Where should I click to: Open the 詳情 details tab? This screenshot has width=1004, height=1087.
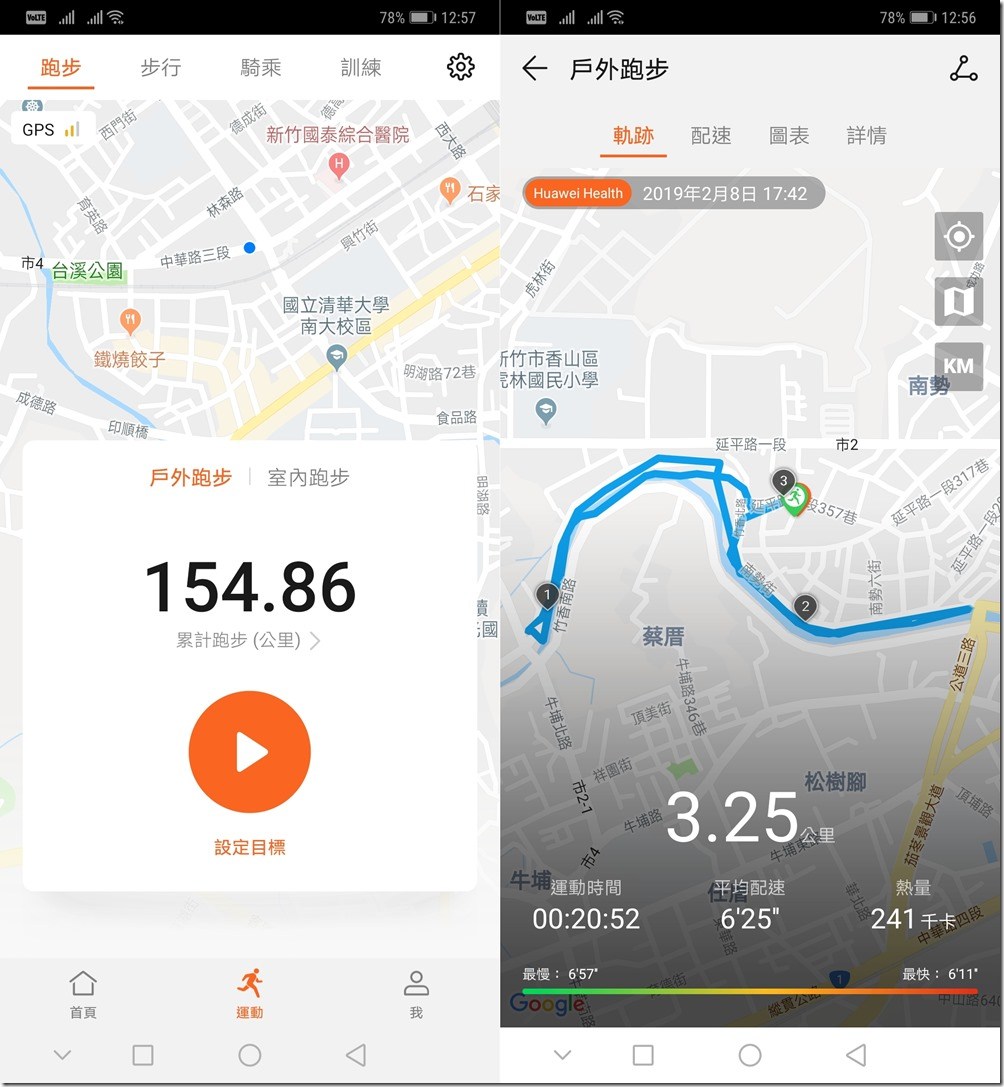pos(866,136)
